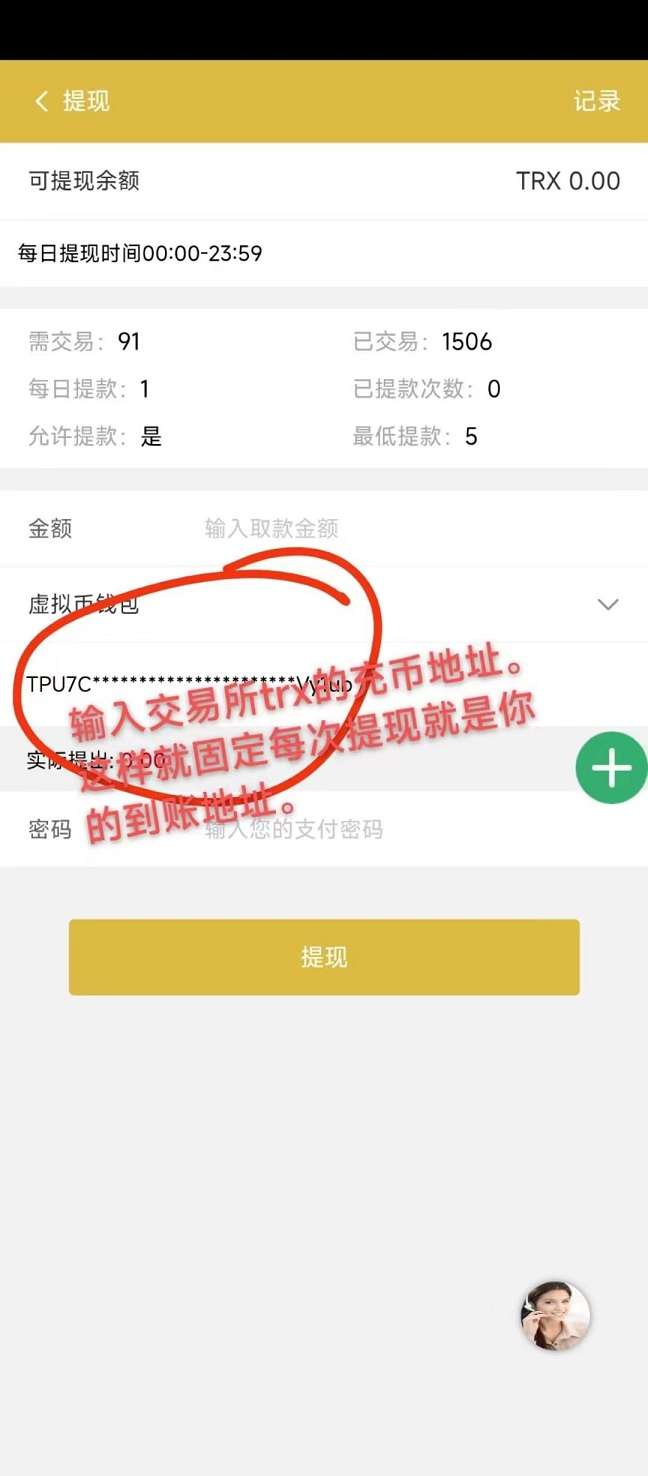Open the 记录 withdrawal records
Screen dimensions: 648x1476
coord(597,101)
